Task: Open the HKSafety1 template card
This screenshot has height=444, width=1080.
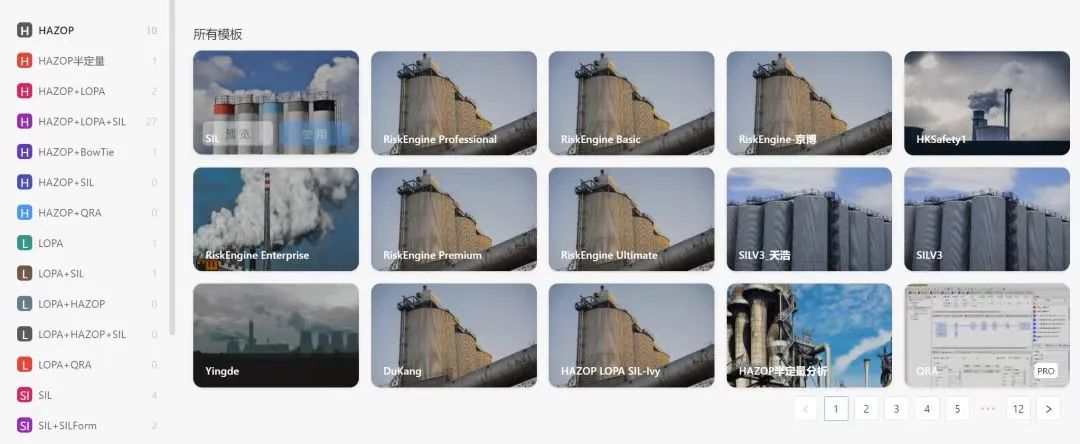Action: [x=986, y=103]
